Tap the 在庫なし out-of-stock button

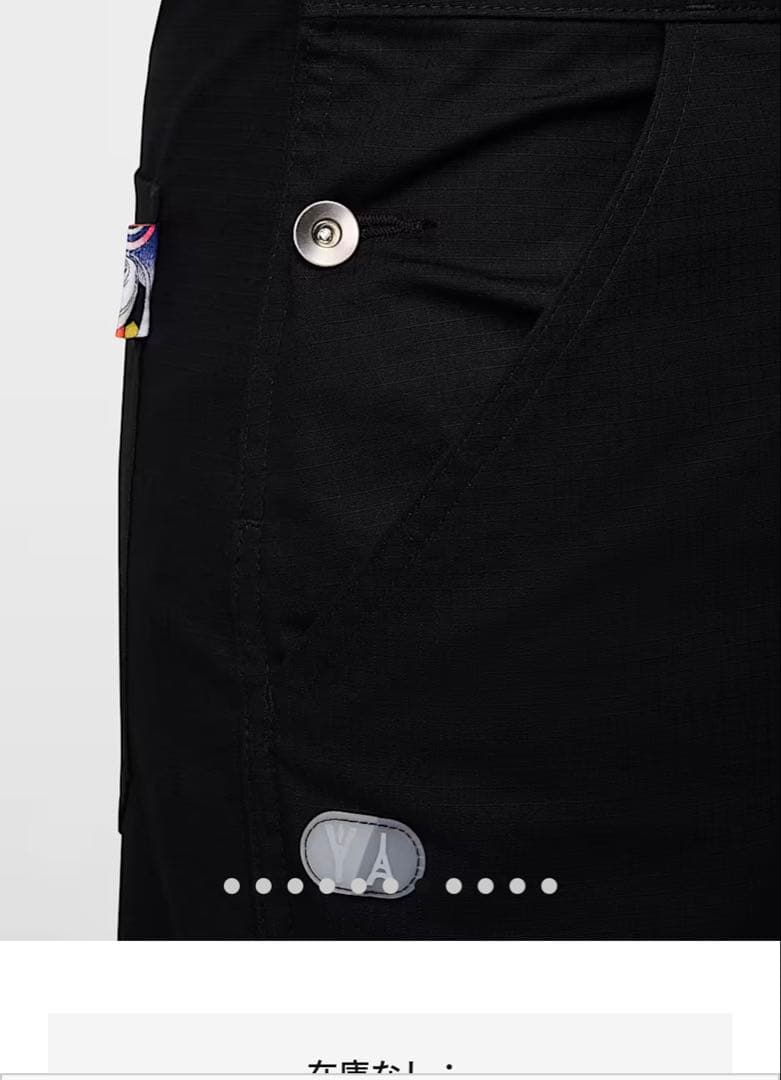click(390, 1050)
